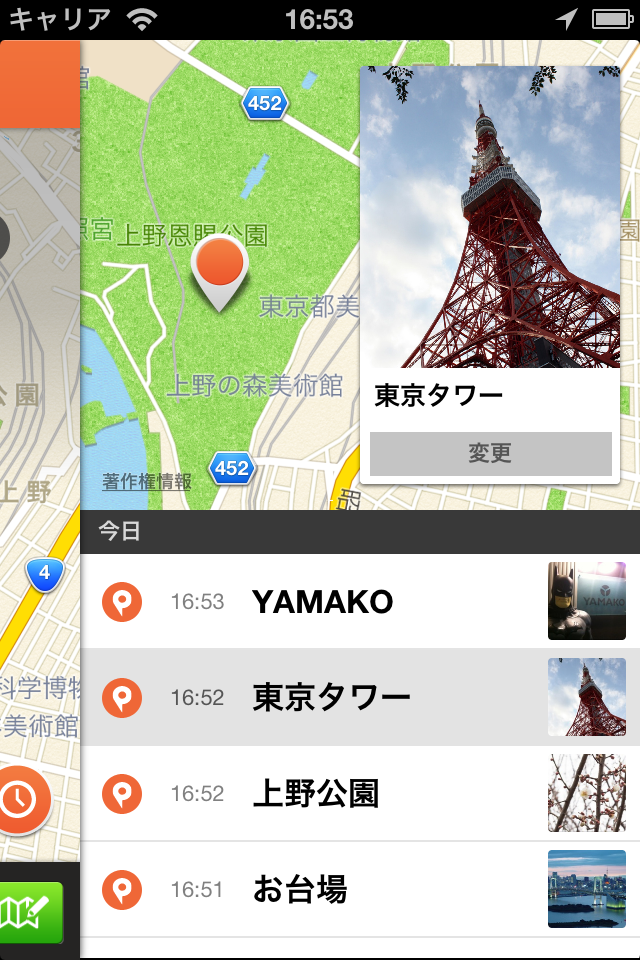Tap the orange clock history button

tap(20, 799)
